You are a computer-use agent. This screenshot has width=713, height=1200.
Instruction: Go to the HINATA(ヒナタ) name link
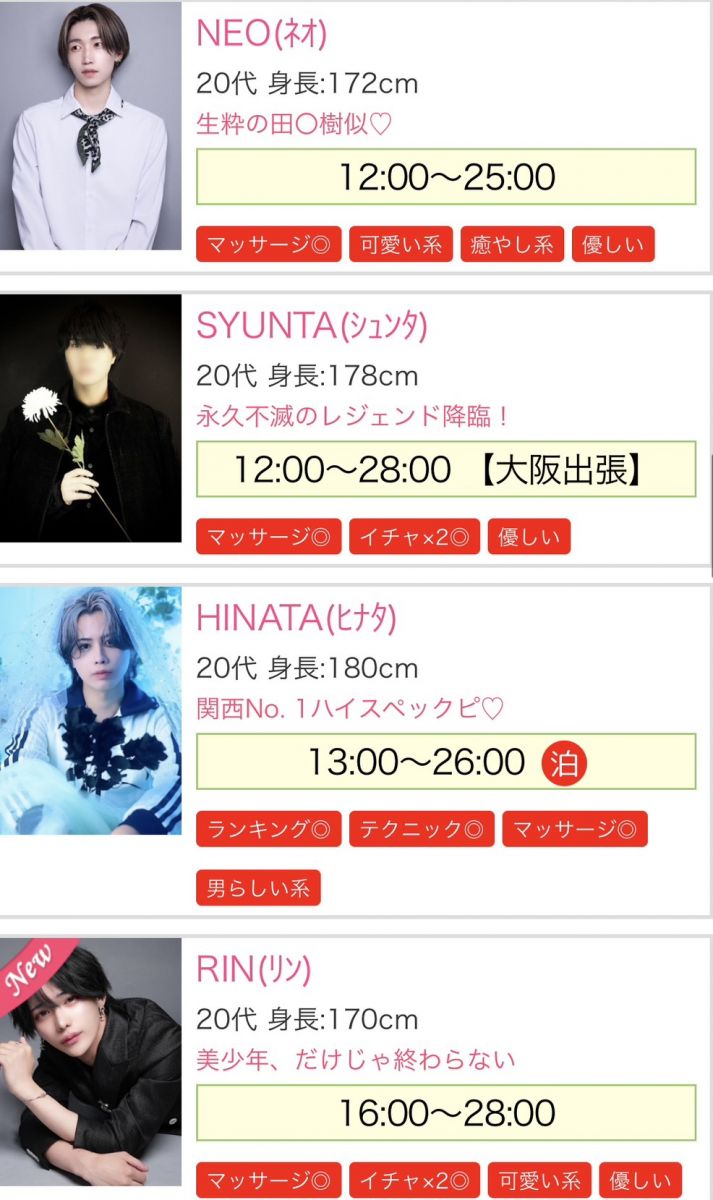[x=296, y=619]
